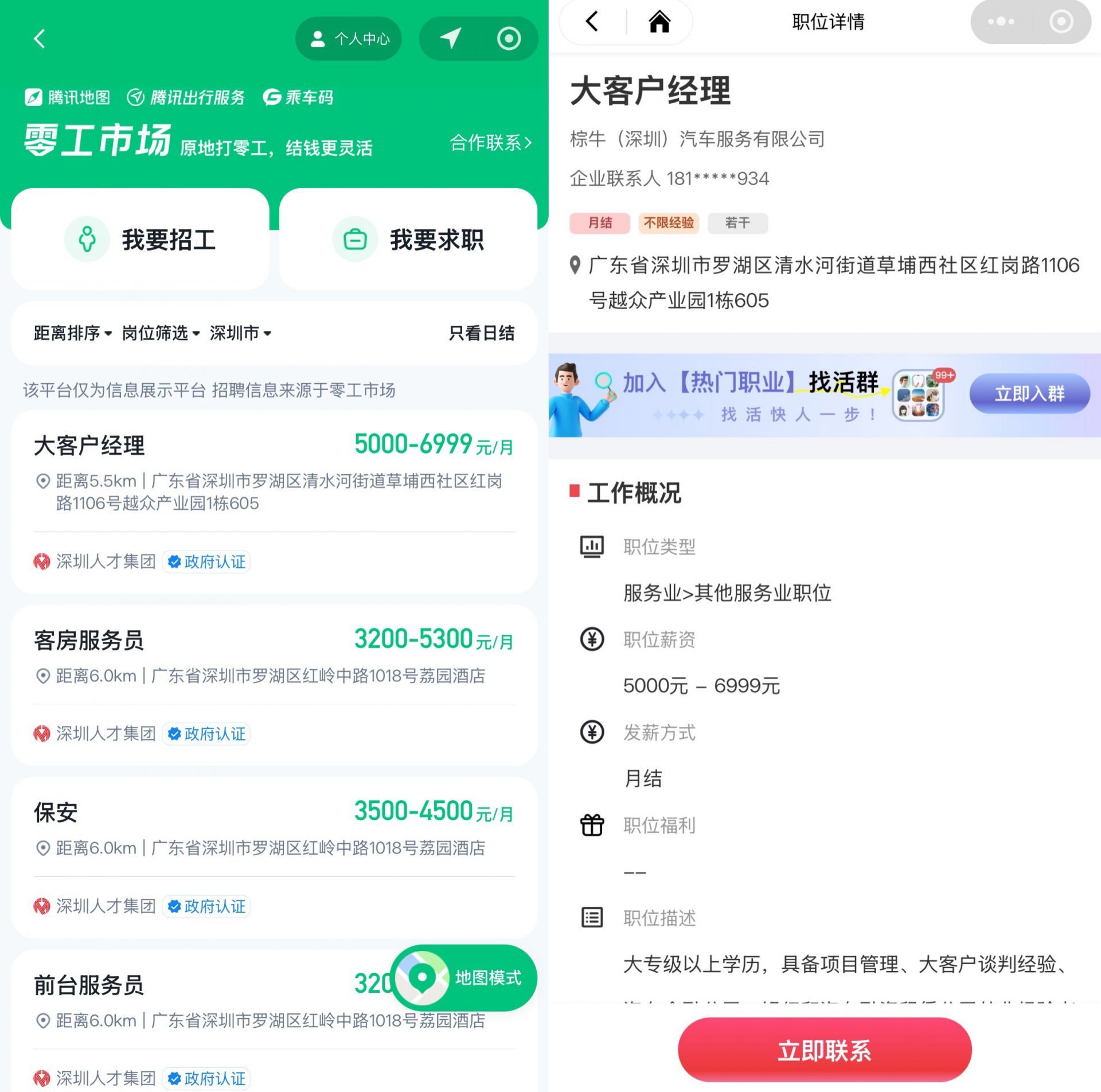This screenshot has height=1092, width=1101.
Task: Open 合作联系 link
Action: [490, 142]
